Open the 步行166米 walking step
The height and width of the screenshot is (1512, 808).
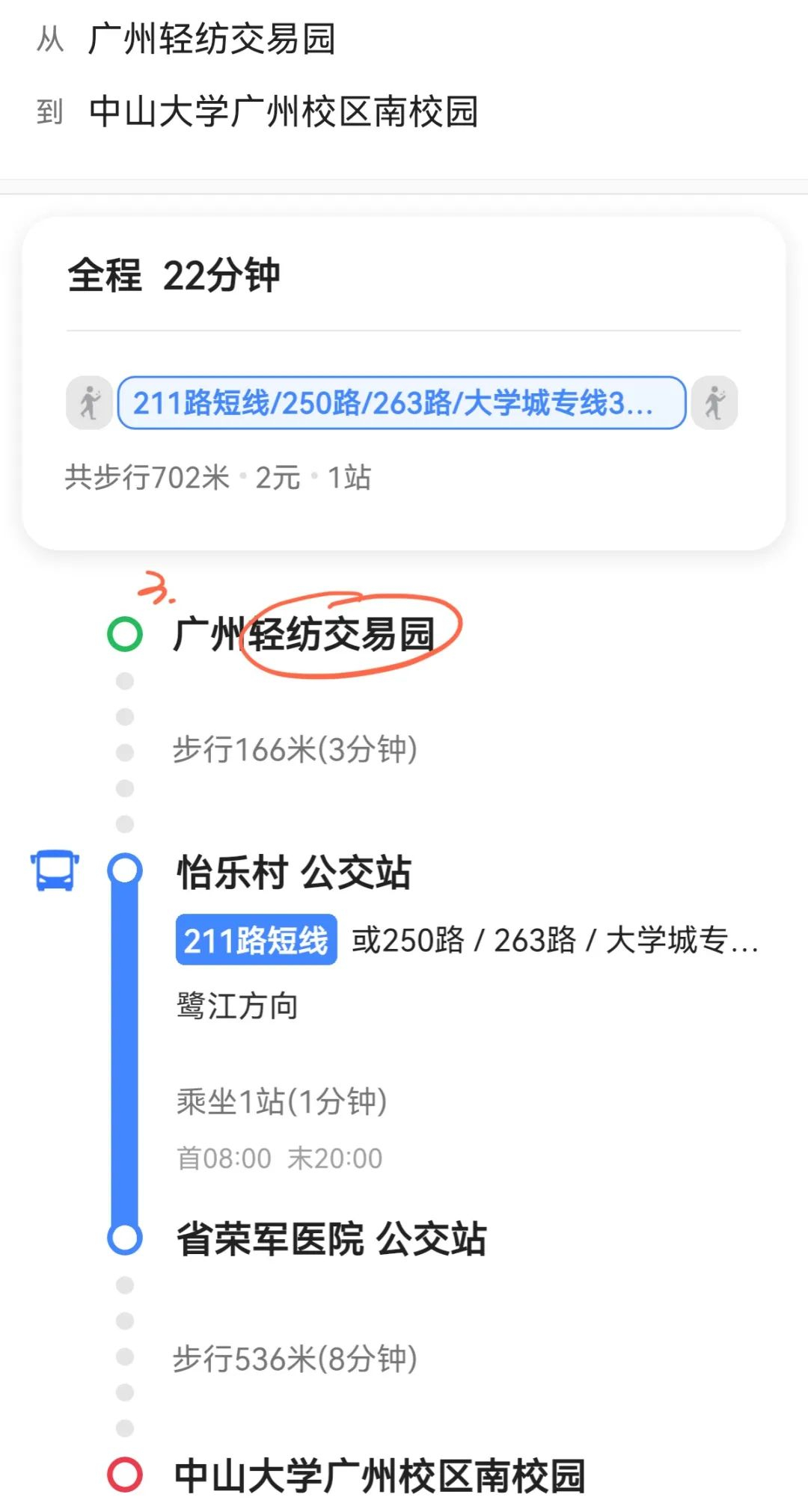click(x=295, y=749)
